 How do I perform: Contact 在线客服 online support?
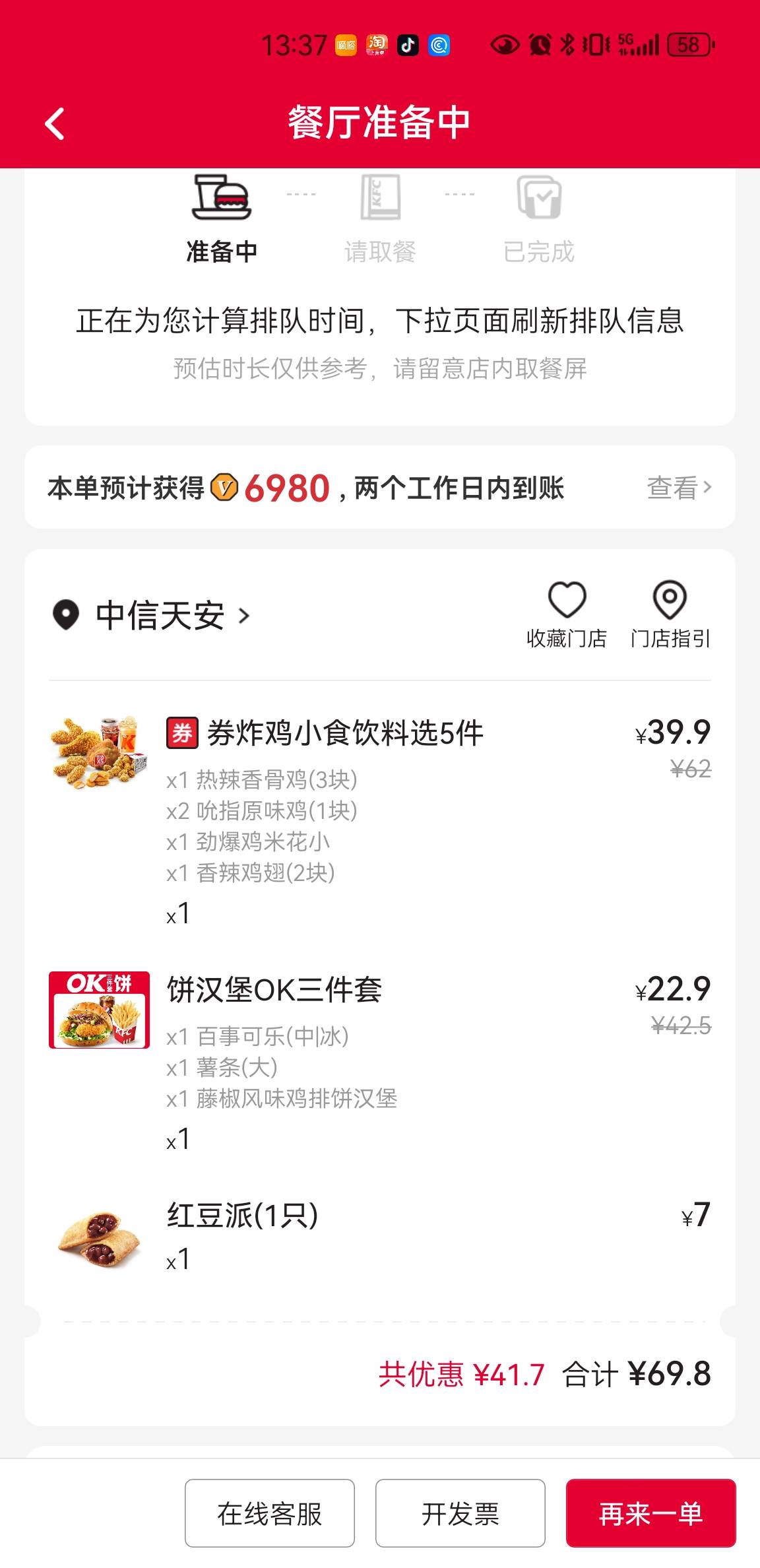tap(270, 1513)
